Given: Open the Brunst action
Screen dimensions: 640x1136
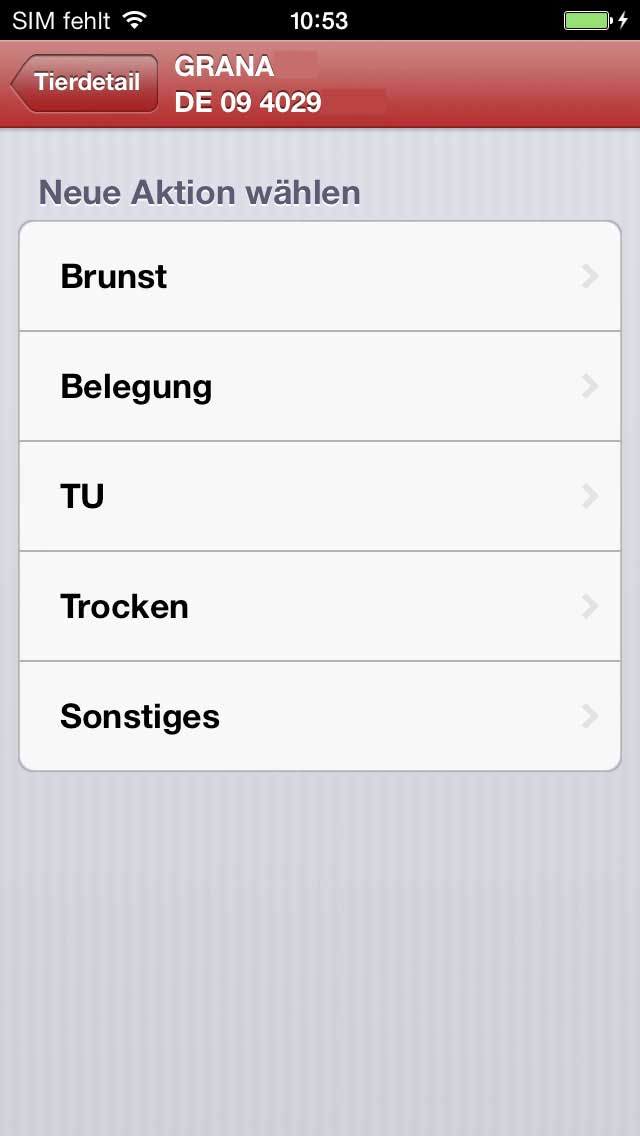Looking at the screenshot, I should point(320,276).
